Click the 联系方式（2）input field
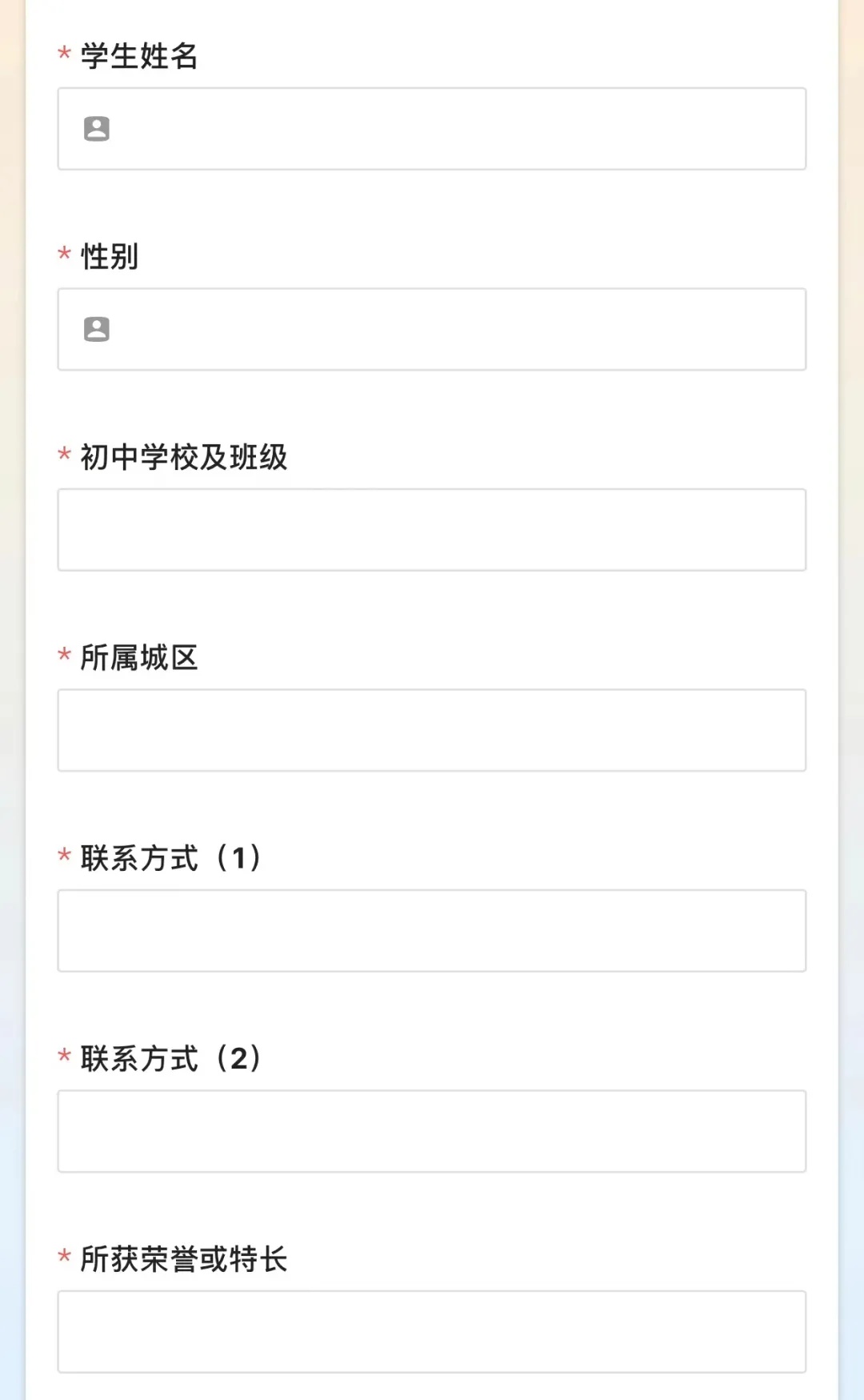This screenshot has width=864, height=1400. [431, 1131]
